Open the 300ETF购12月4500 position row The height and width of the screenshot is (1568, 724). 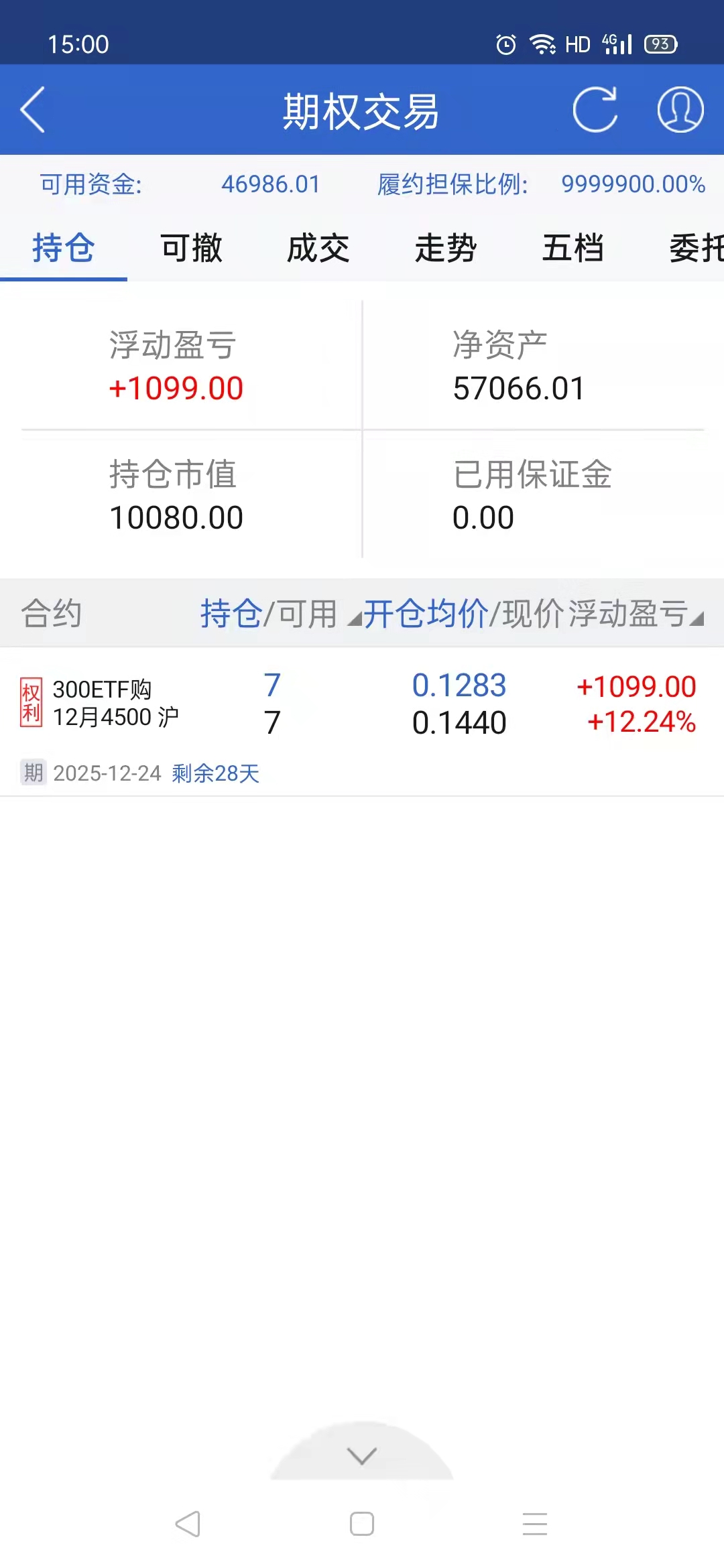coord(362,705)
